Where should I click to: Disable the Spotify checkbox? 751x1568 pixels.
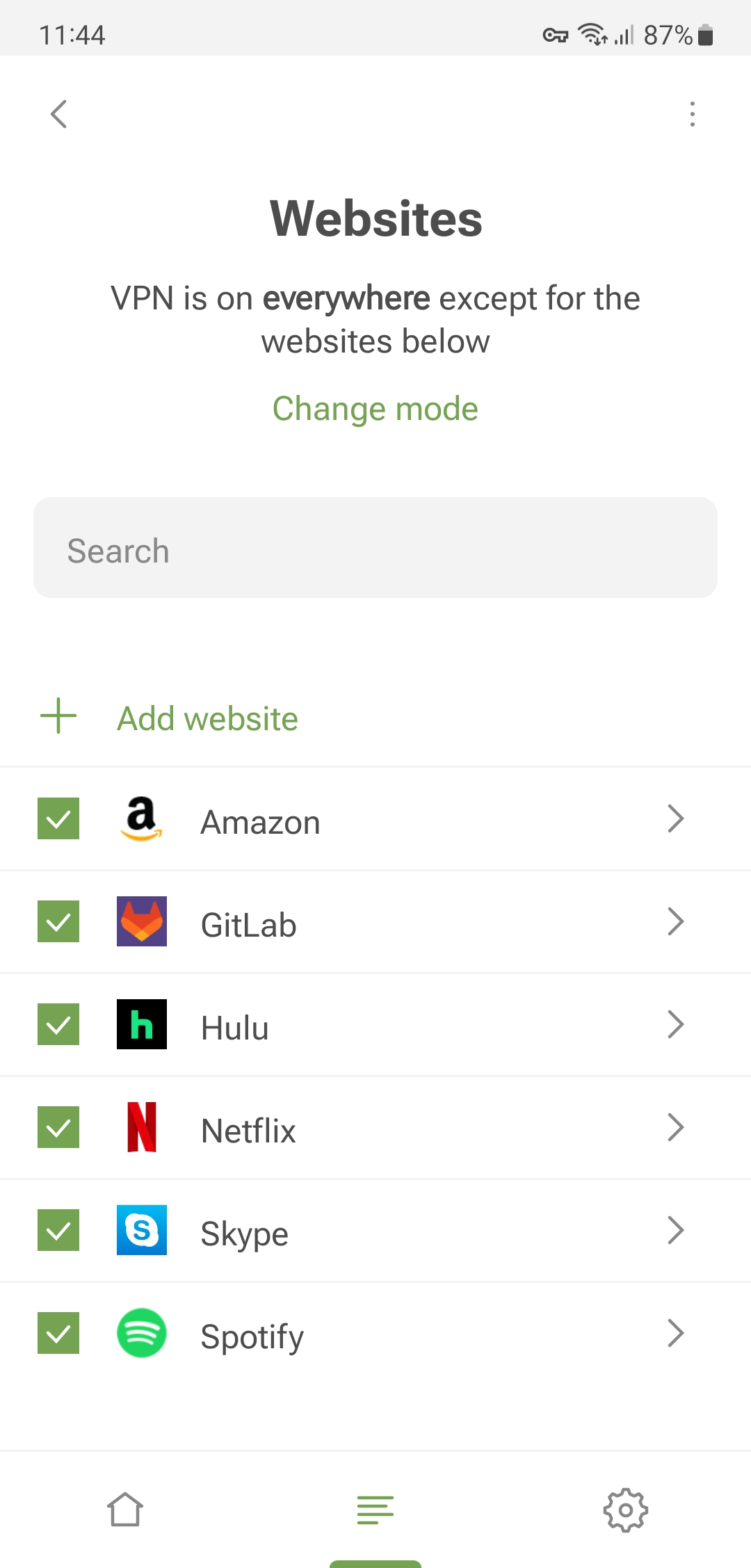click(58, 1333)
